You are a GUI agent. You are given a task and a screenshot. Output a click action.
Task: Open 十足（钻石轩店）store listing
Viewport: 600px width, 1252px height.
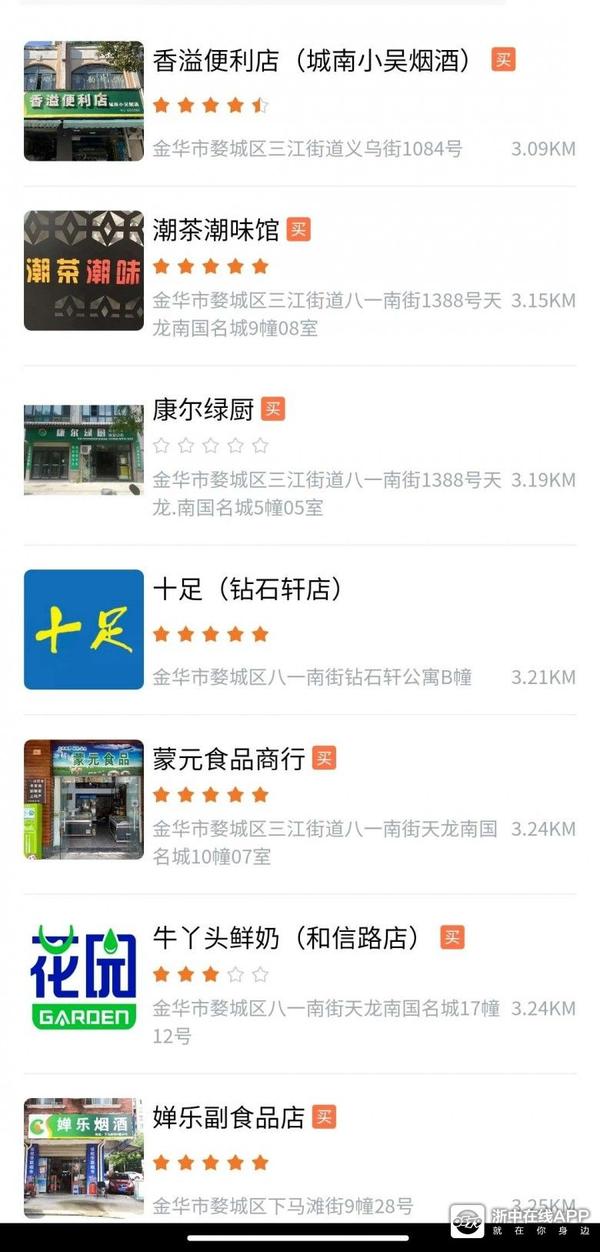point(247,590)
